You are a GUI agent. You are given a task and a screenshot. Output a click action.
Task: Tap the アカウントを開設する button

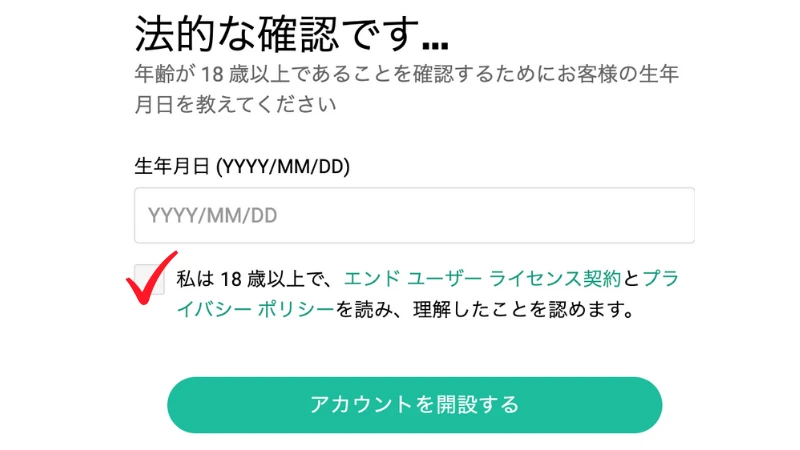tap(414, 405)
